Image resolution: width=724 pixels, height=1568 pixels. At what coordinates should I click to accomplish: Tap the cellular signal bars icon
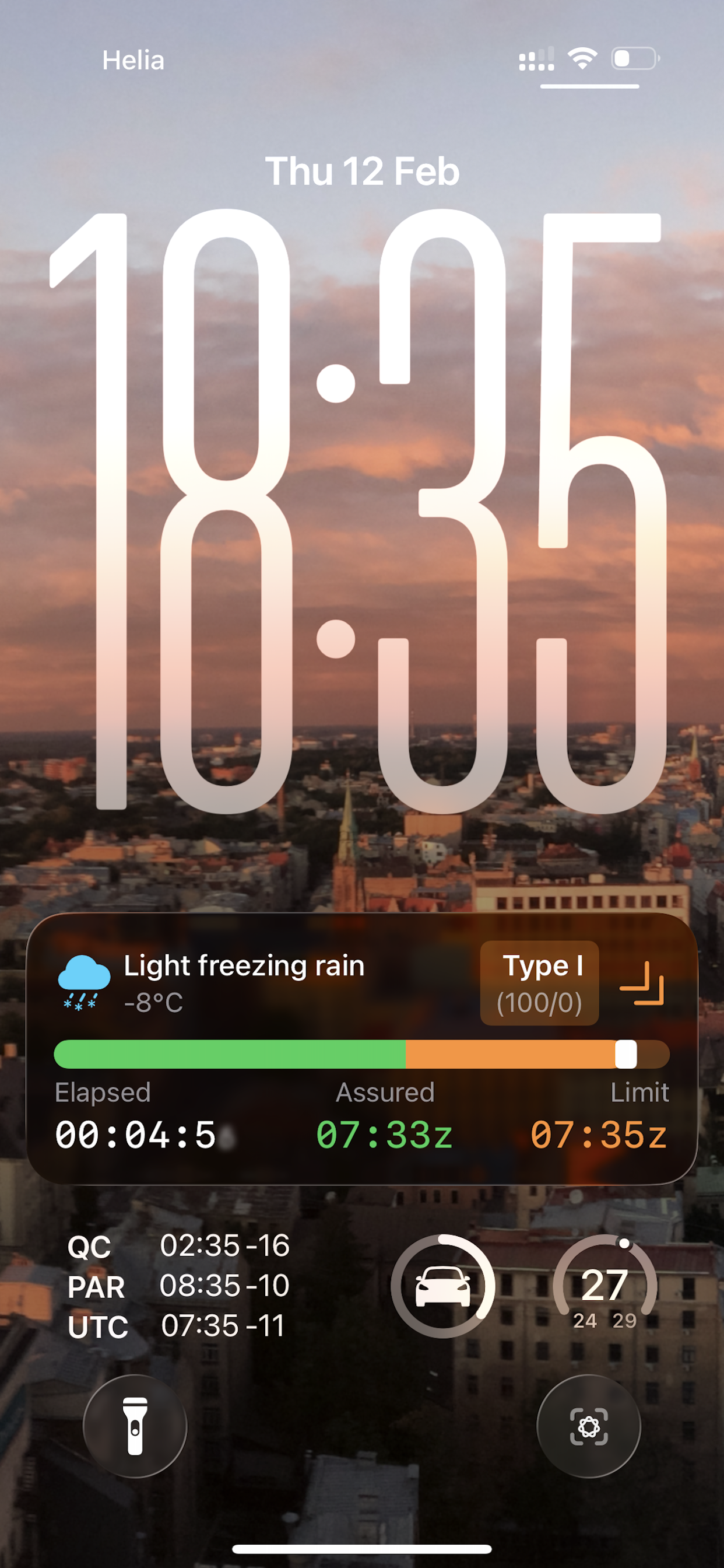coord(538,60)
